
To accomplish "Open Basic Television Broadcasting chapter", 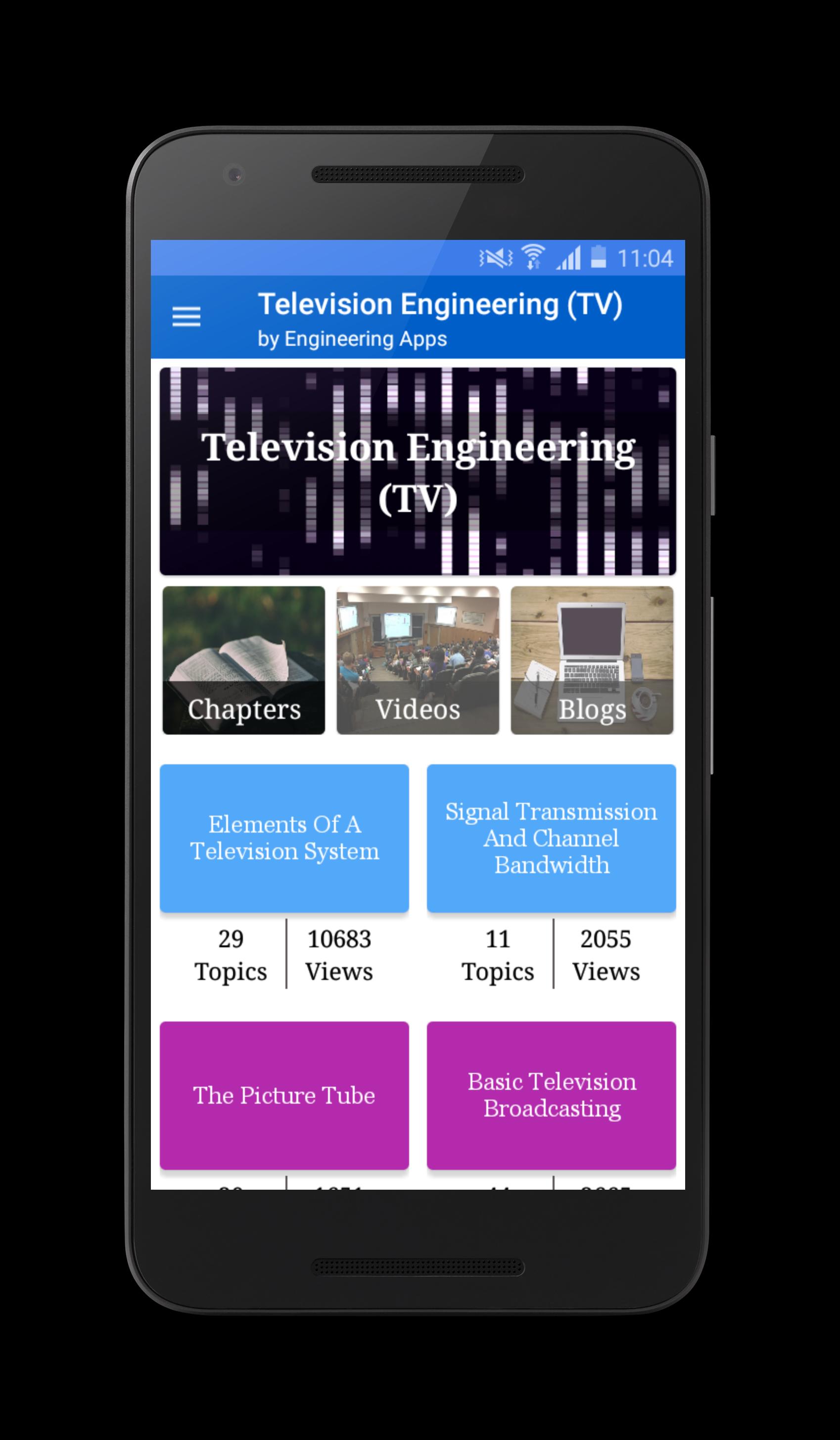I will tap(552, 1095).
